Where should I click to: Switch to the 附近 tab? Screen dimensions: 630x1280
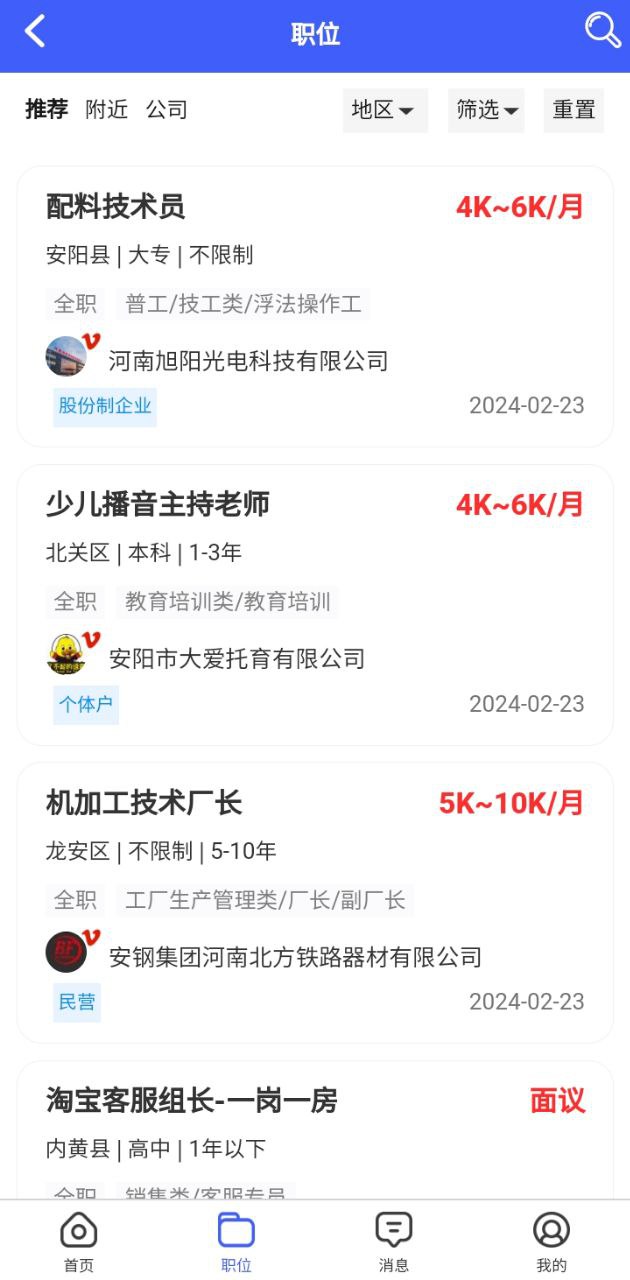(x=107, y=110)
